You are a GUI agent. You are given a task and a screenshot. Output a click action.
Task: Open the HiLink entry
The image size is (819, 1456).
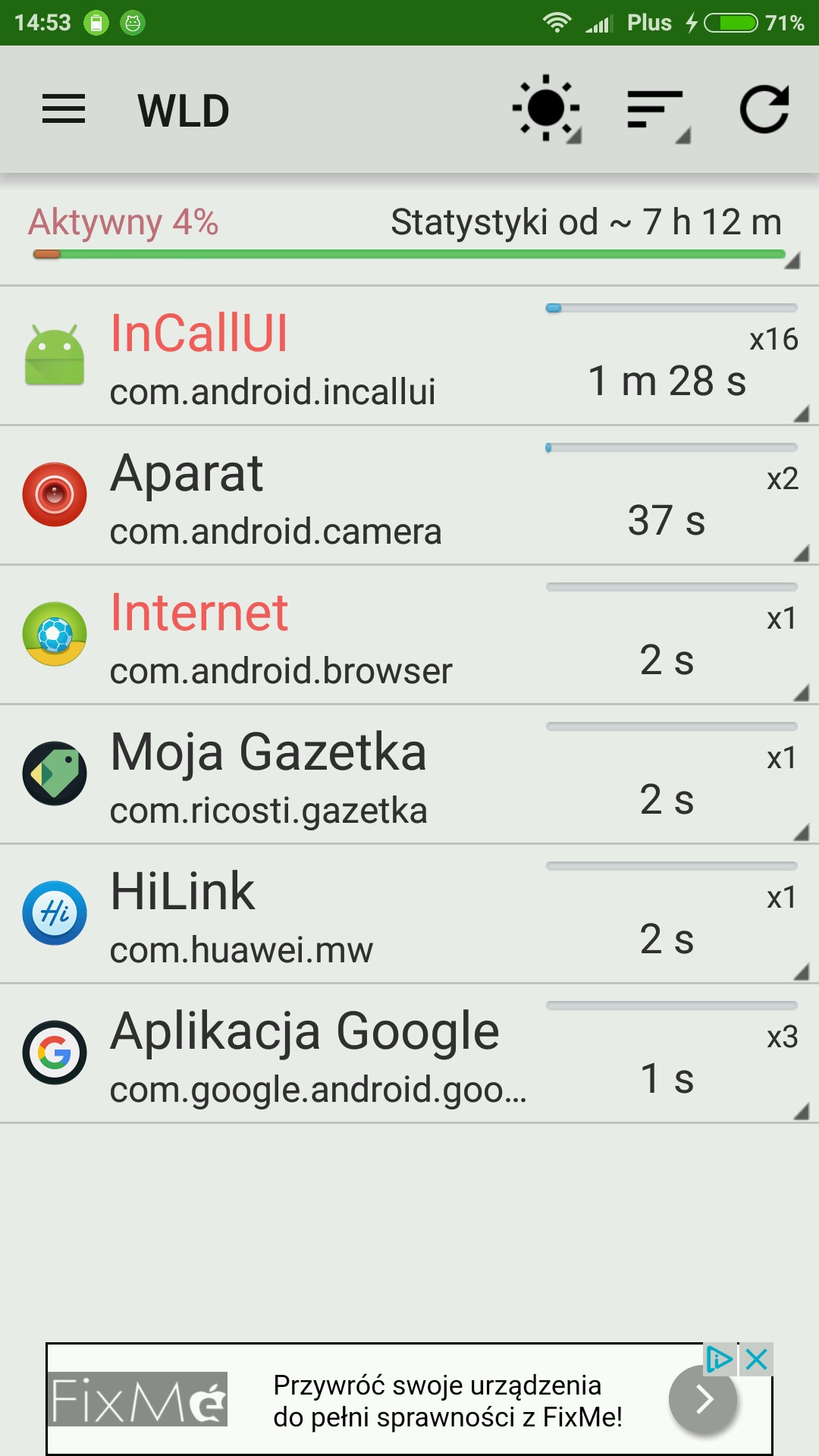(409, 914)
